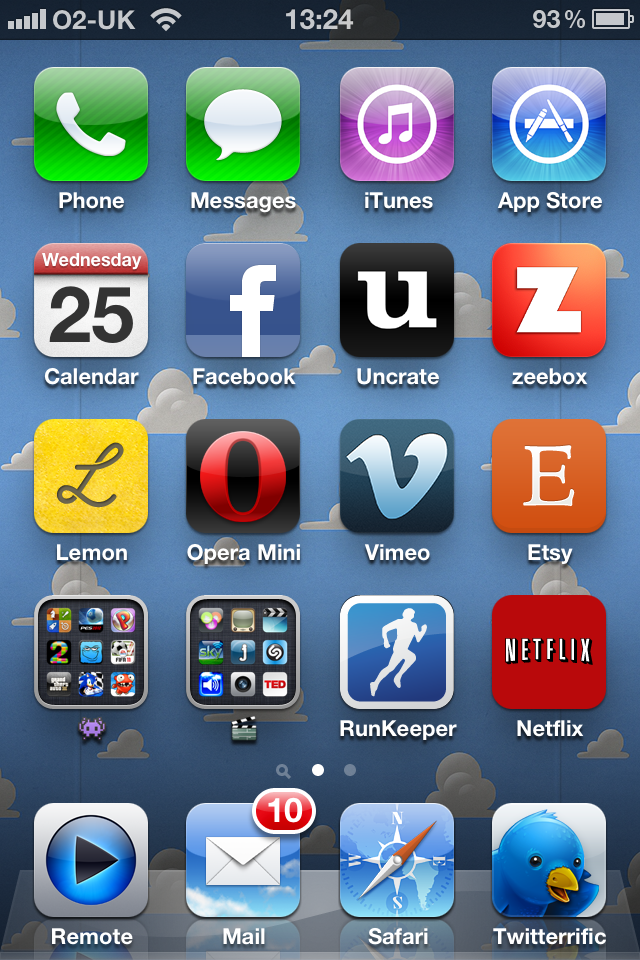This screenshot has height=960, width=640.
Task: Launch RunKeeper
Action: tap(397, 652)
